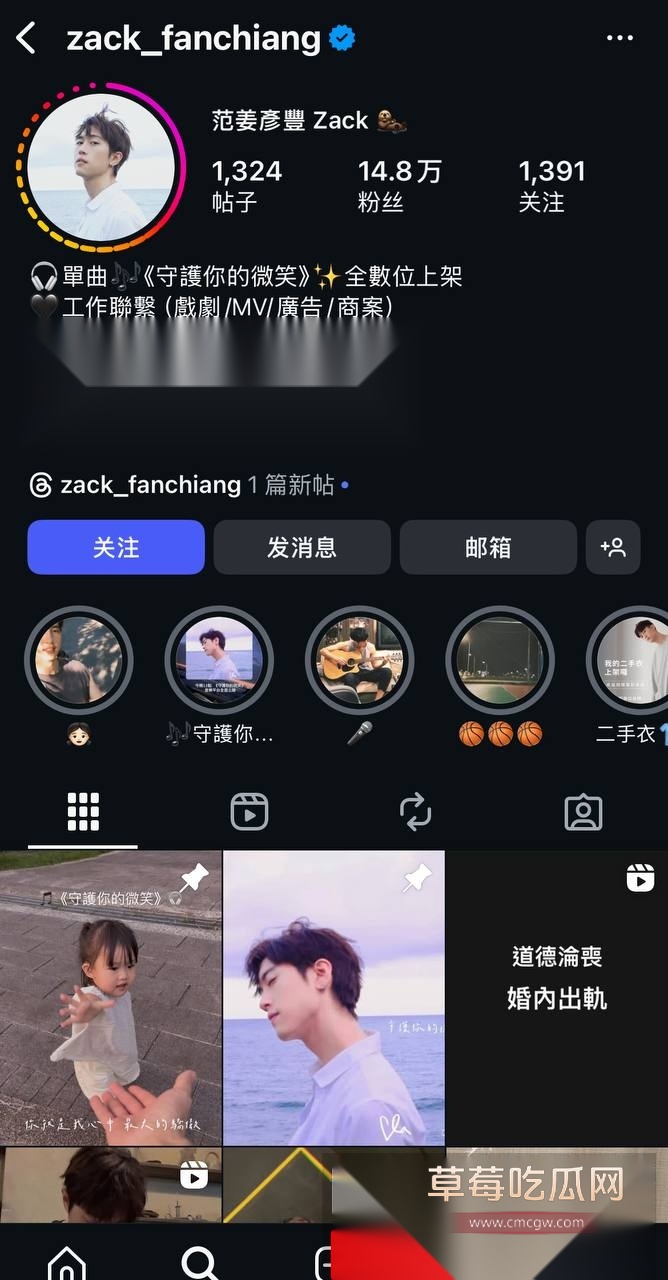Viewport: 668px width, 1280px height.
Task: Go back using the top-left arrow
Action: [26, 39]
